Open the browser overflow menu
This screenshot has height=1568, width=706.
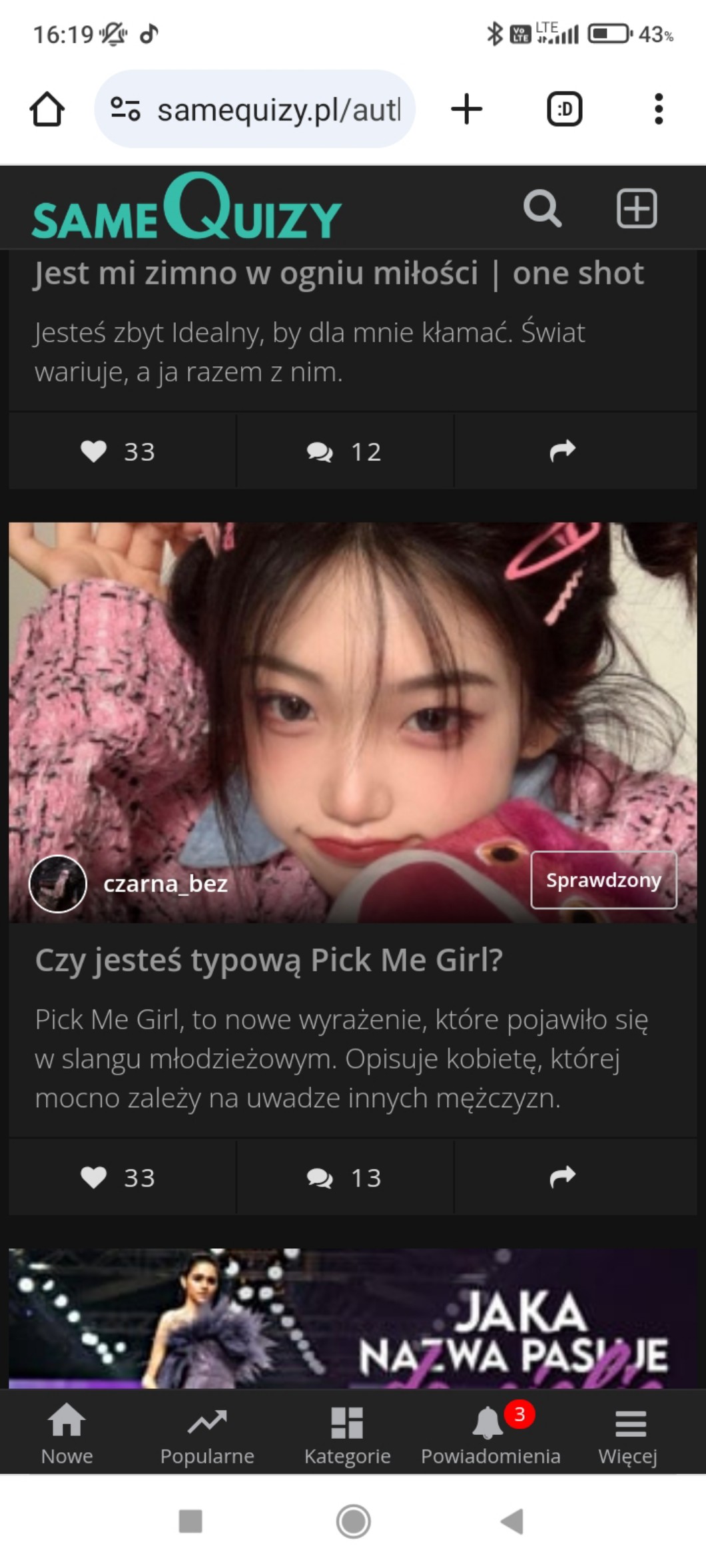[x=658, y=109]
